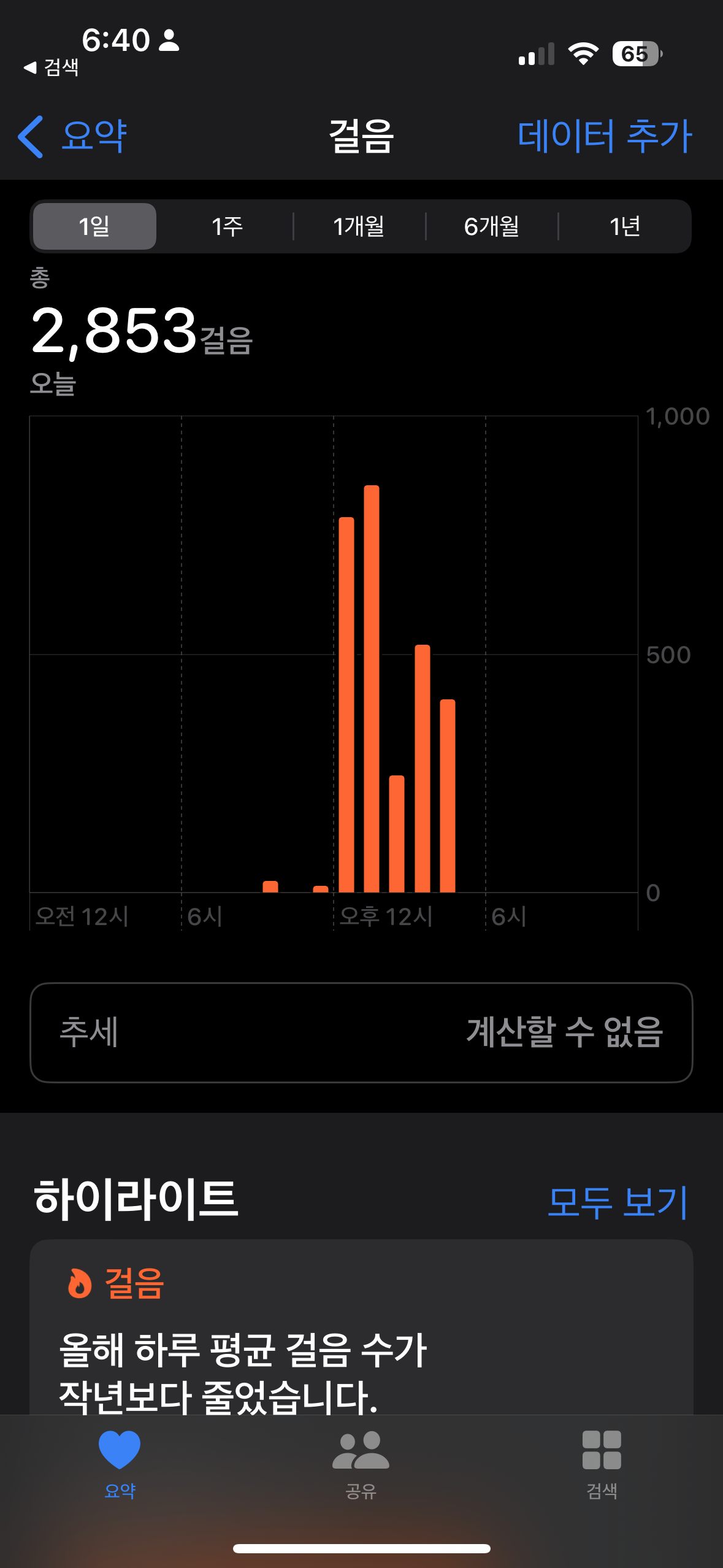Switch to the 1개월 view
This screenshot has height=1568, width=723.
(359, 226)
